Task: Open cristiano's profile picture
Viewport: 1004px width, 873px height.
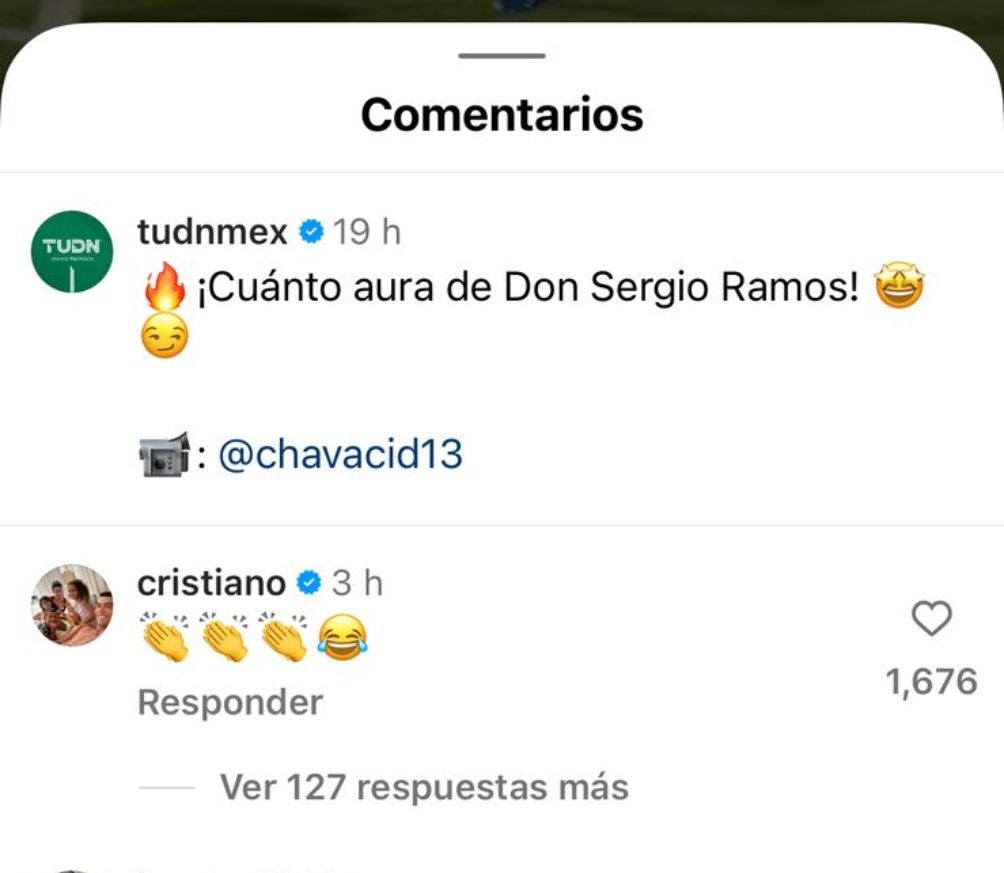Action: pos(72,606)
